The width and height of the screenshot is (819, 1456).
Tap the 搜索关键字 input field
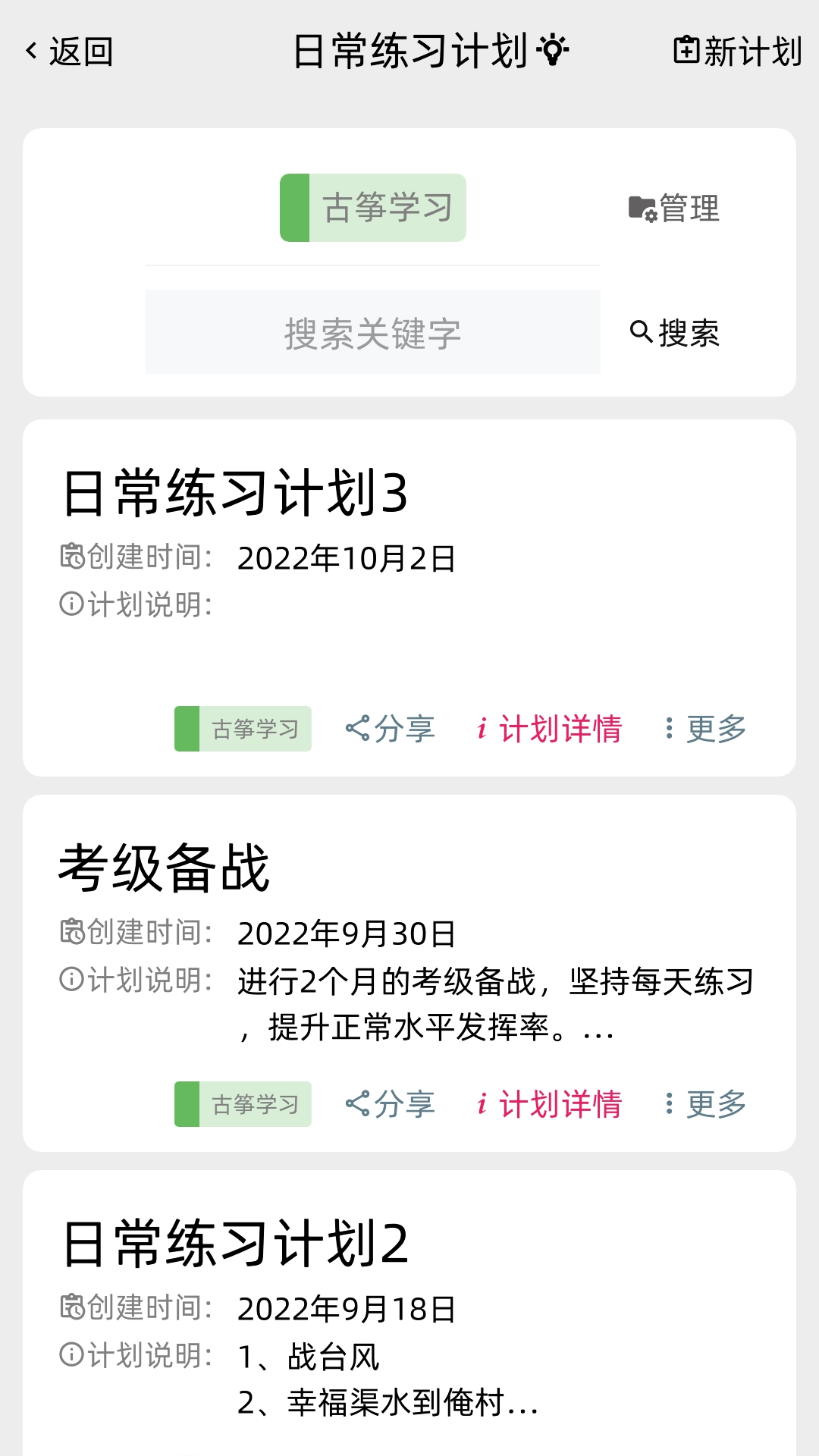coord(372,331)
